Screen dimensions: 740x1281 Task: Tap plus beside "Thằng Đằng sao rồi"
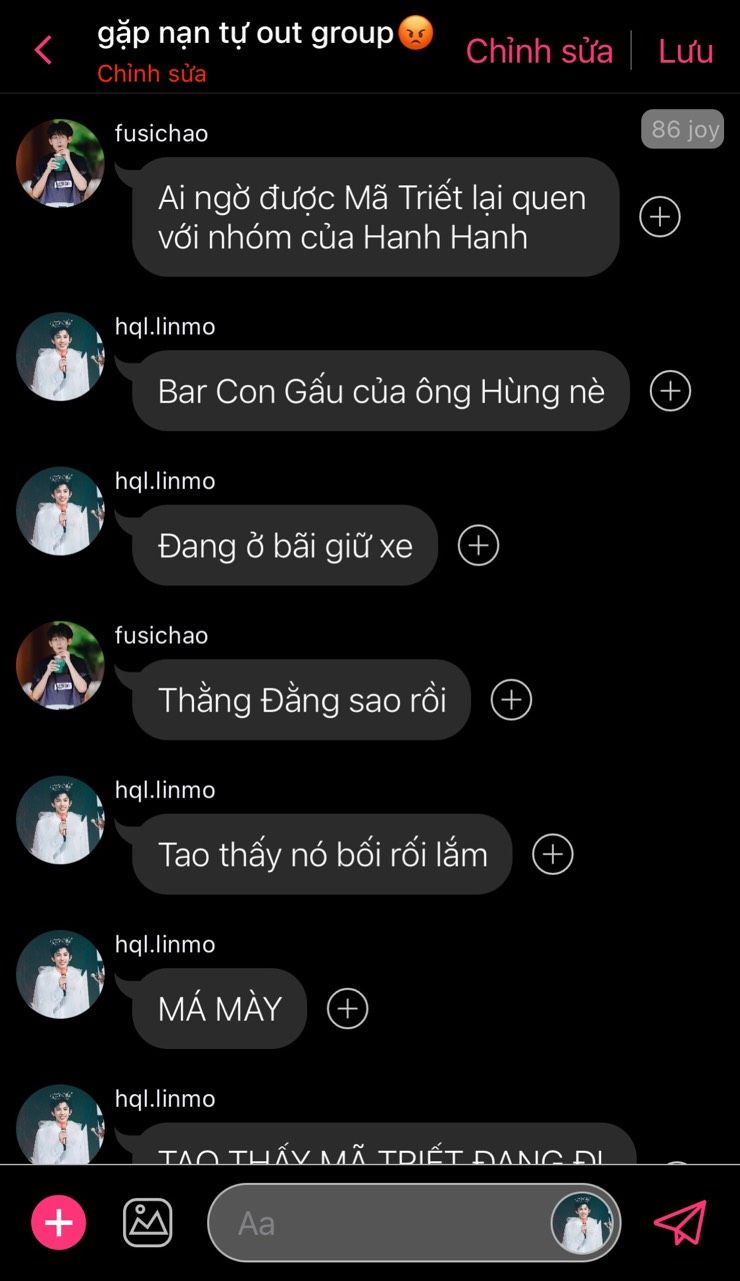[x=511, y=700]
